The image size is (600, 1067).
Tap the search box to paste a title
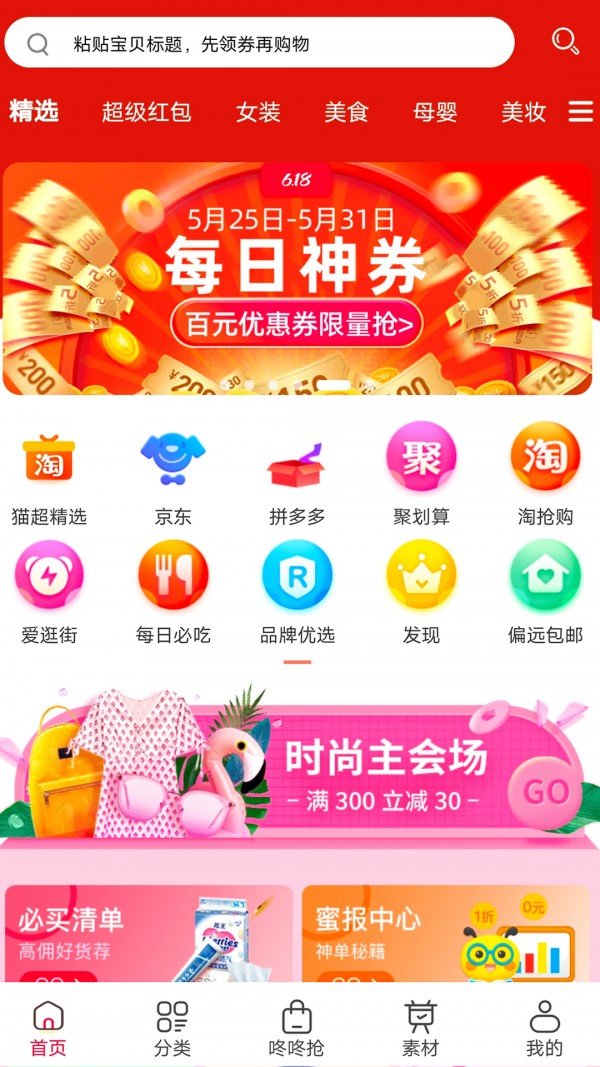(x=260, y=43)
